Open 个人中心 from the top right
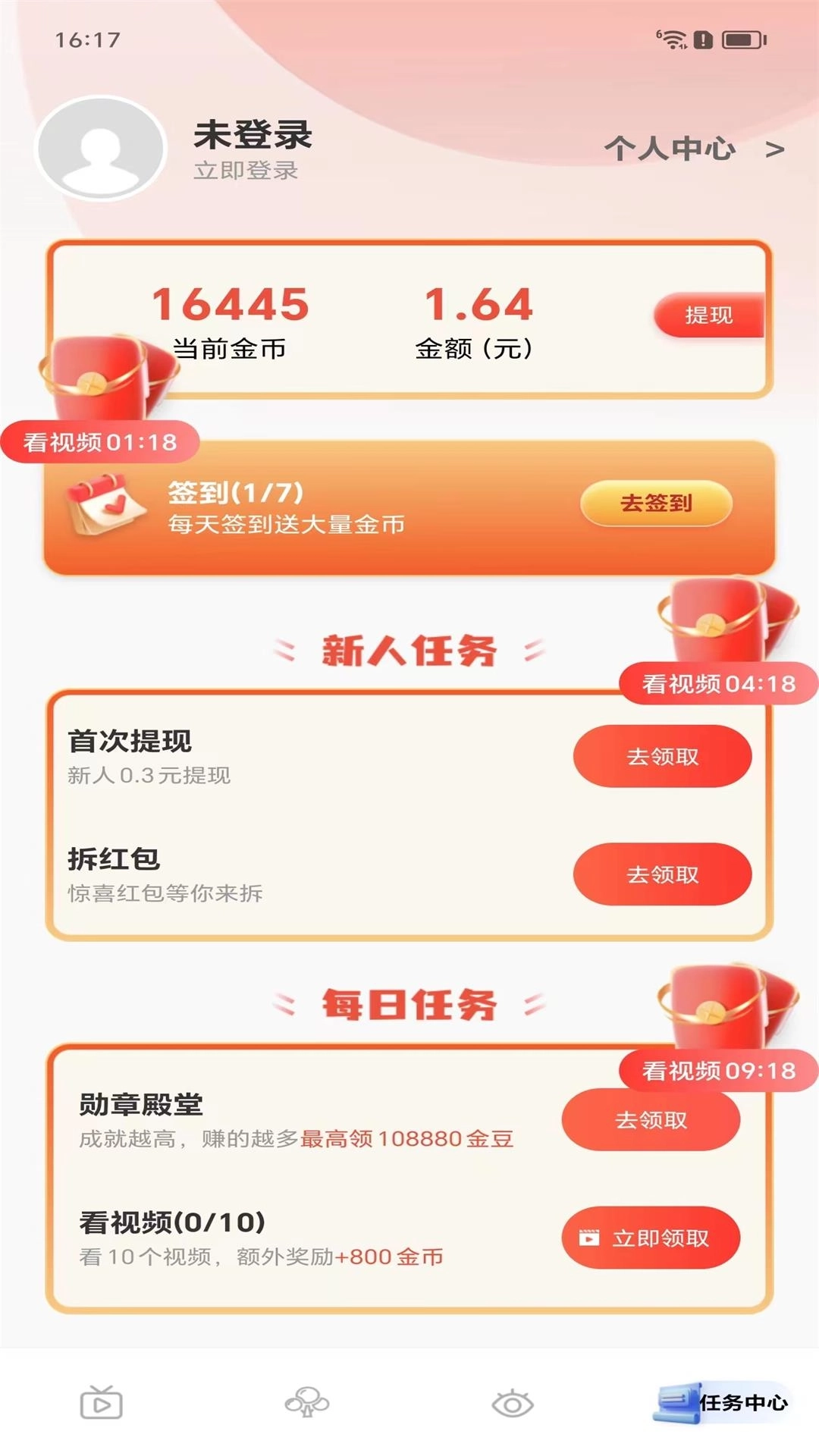This screenshot has height=1456, width=819. point(671,150)
